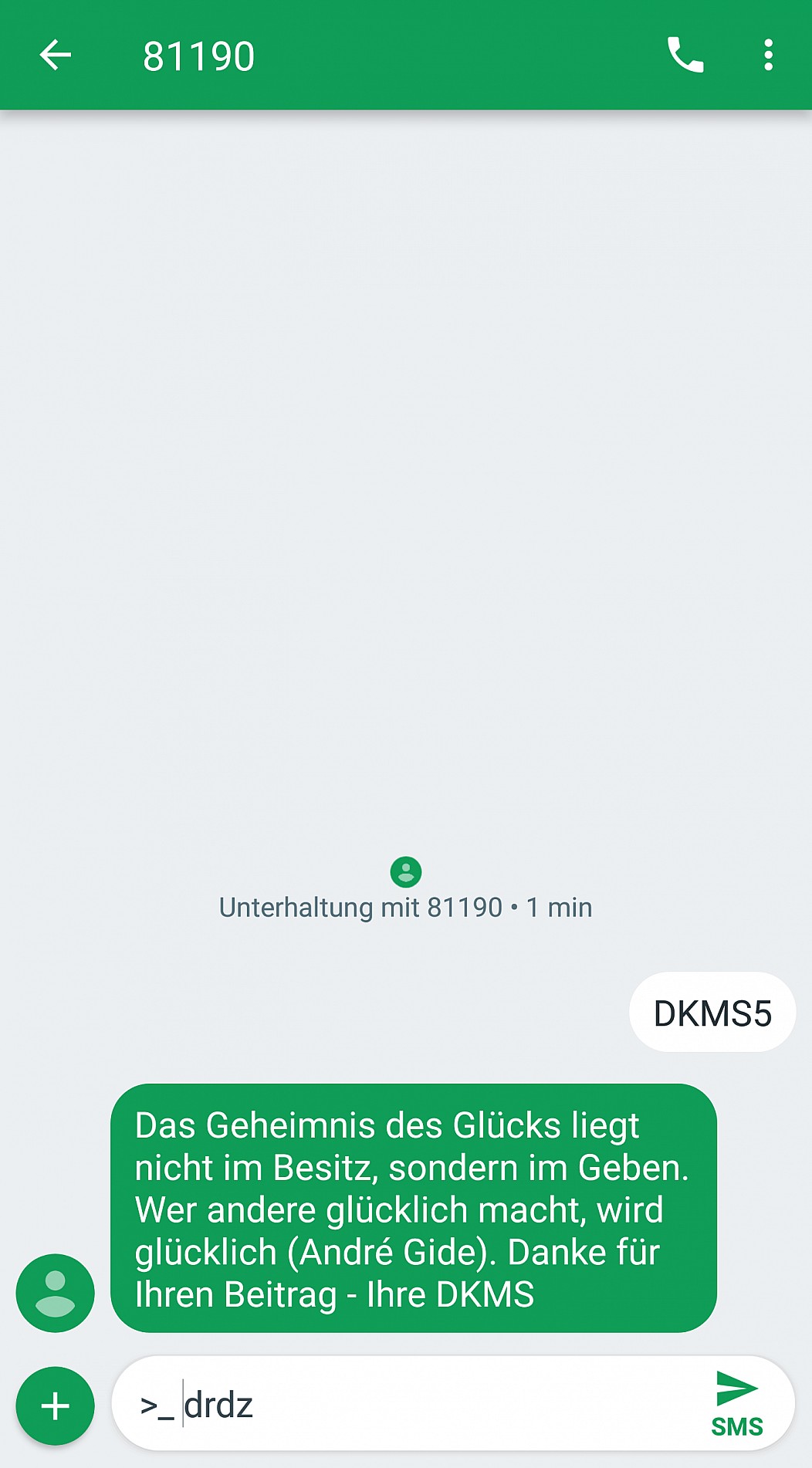Image resolution: width=812 pixels, height=1468 pixels.
Task: Call the number 81190
Action: [685, 56]
